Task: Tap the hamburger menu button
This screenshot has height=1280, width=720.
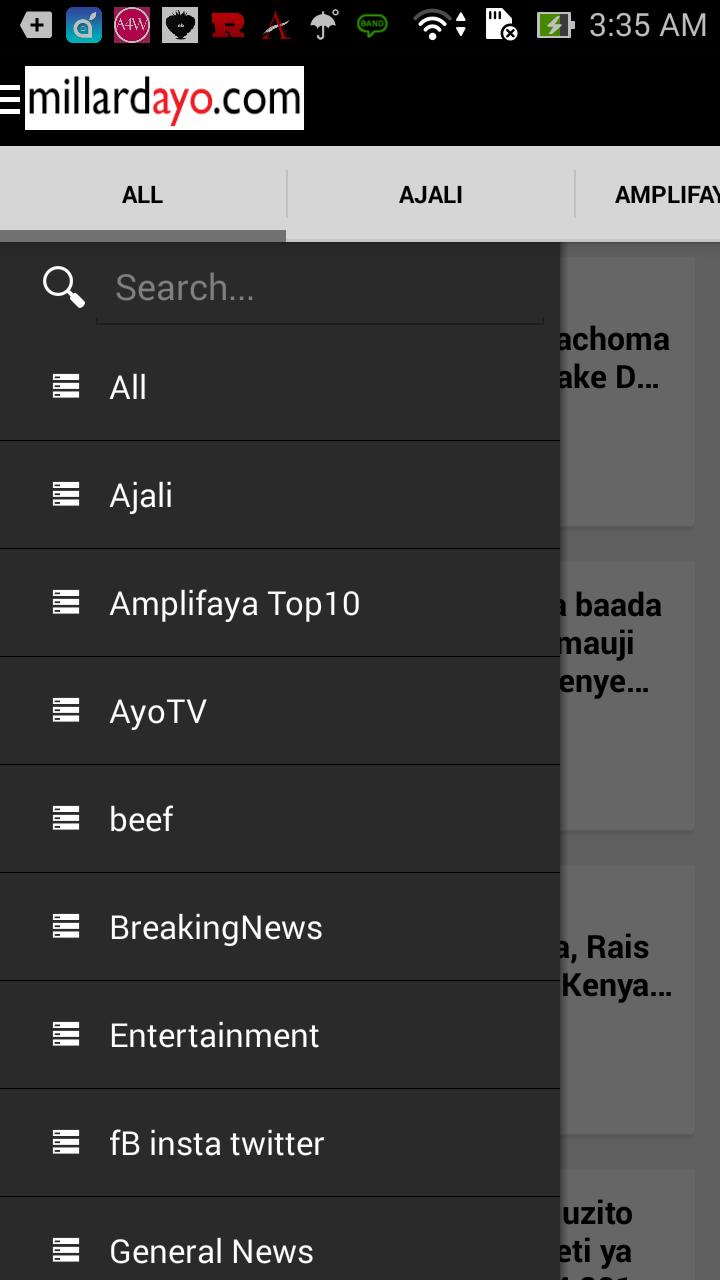Action: point(10,98)
